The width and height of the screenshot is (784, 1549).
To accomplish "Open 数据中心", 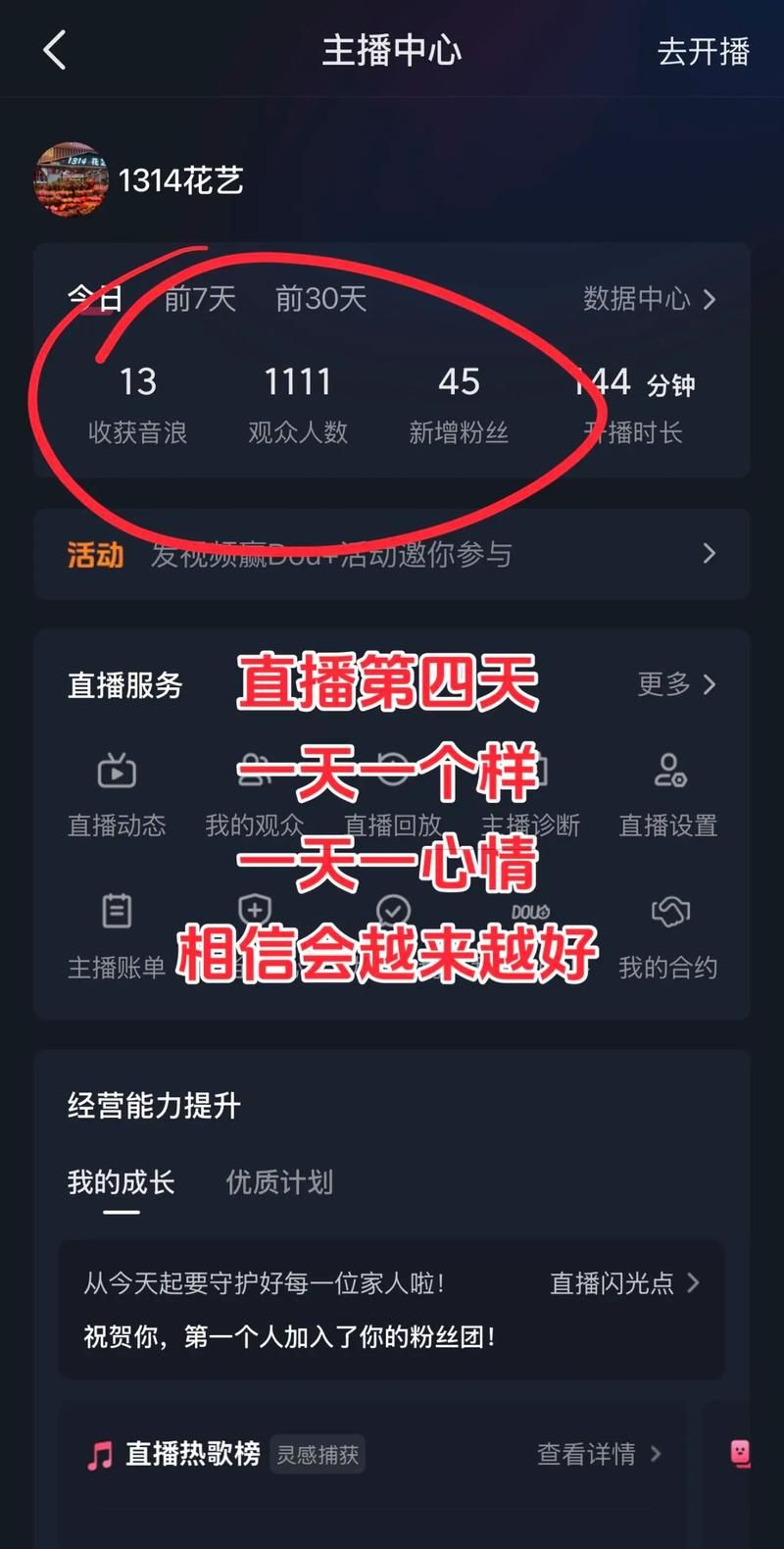I will pos(649,298).
